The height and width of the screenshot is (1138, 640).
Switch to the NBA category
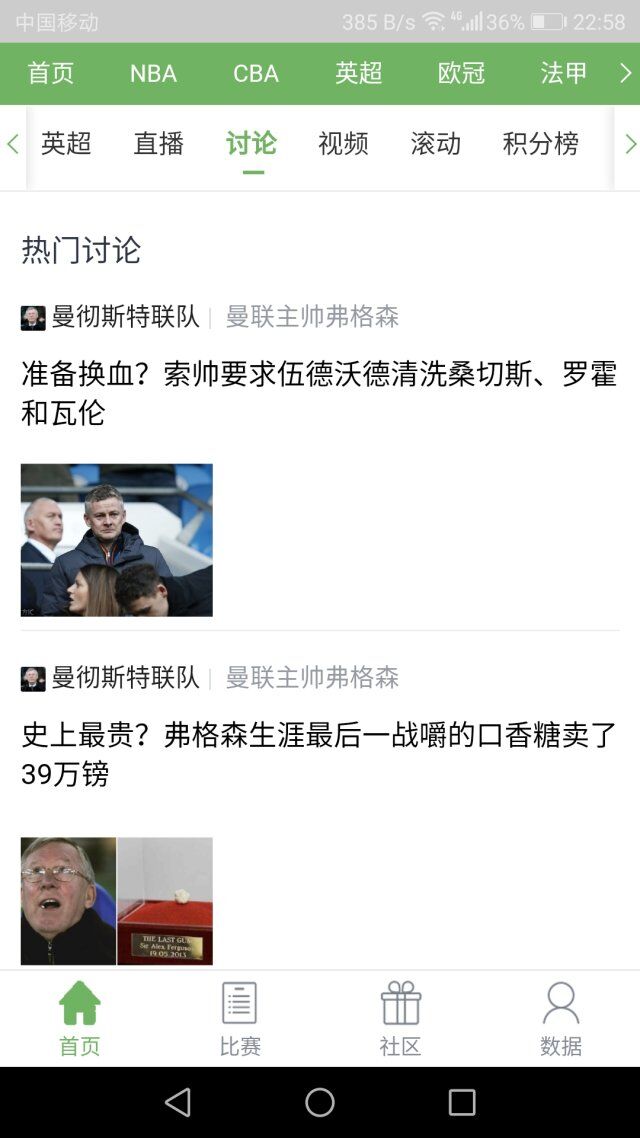(153, 73)
